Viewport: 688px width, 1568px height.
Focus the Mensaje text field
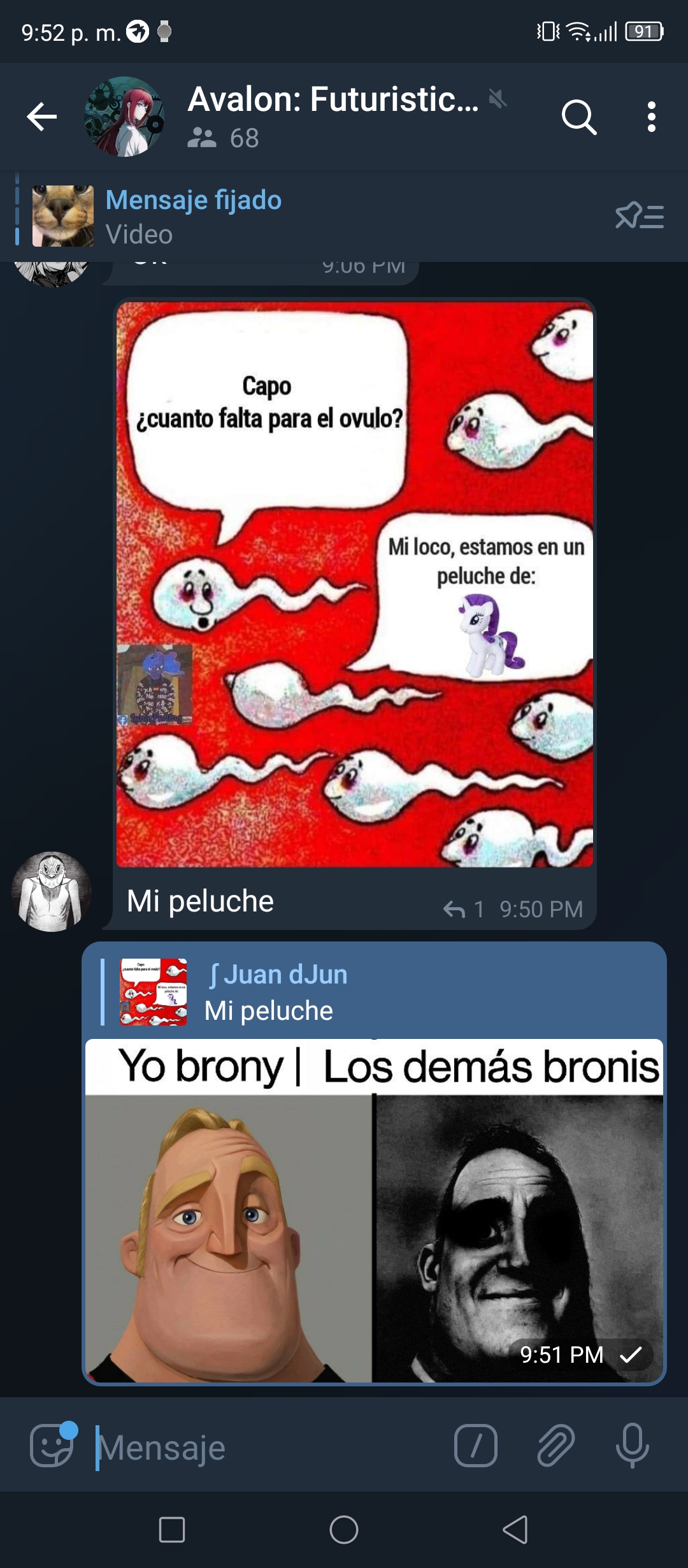(x=268, y=1447)
